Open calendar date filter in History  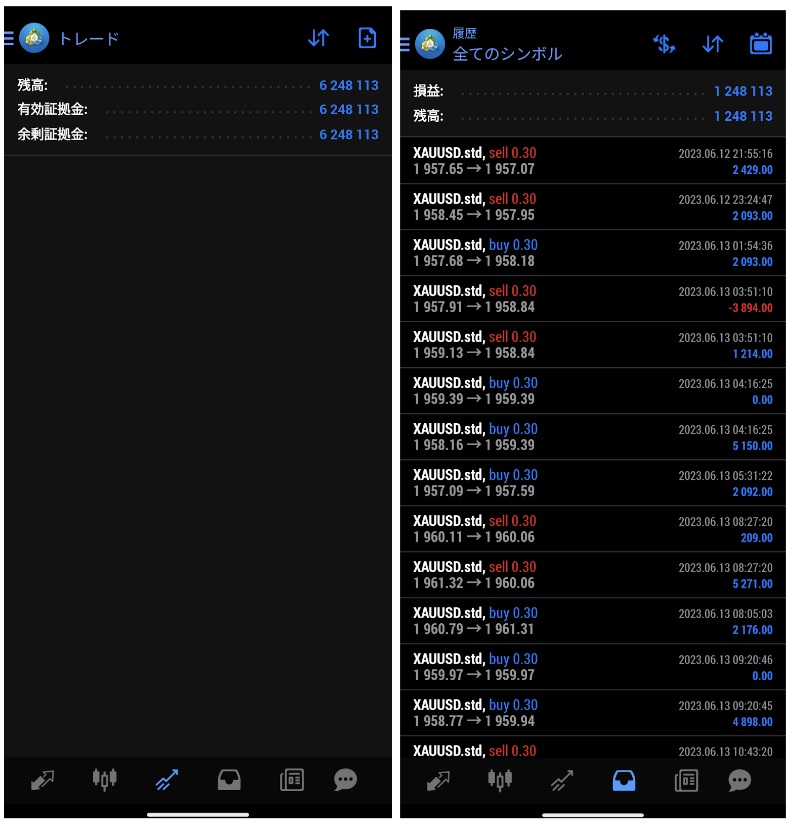click(760, 44)
